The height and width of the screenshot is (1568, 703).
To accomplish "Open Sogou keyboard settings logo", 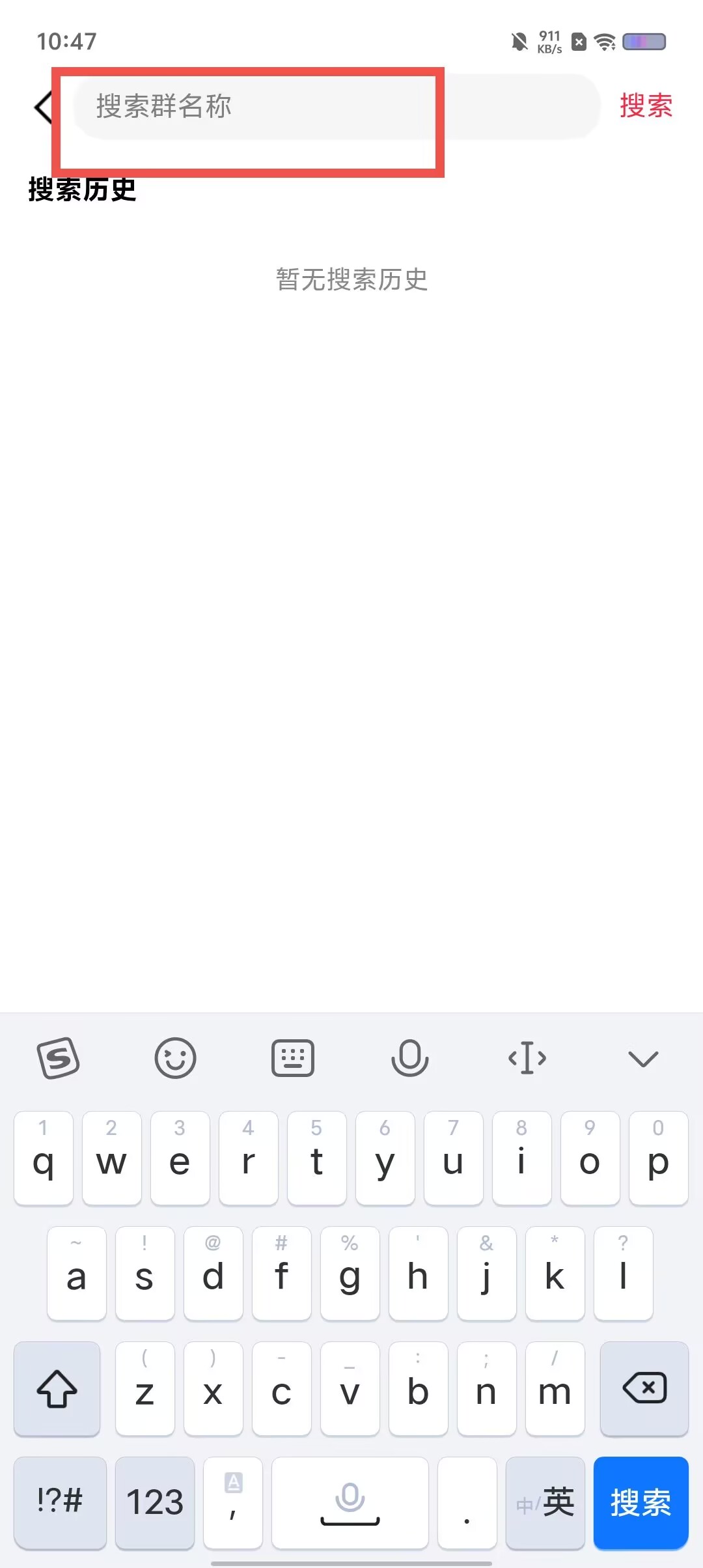I will point(59,1058).
